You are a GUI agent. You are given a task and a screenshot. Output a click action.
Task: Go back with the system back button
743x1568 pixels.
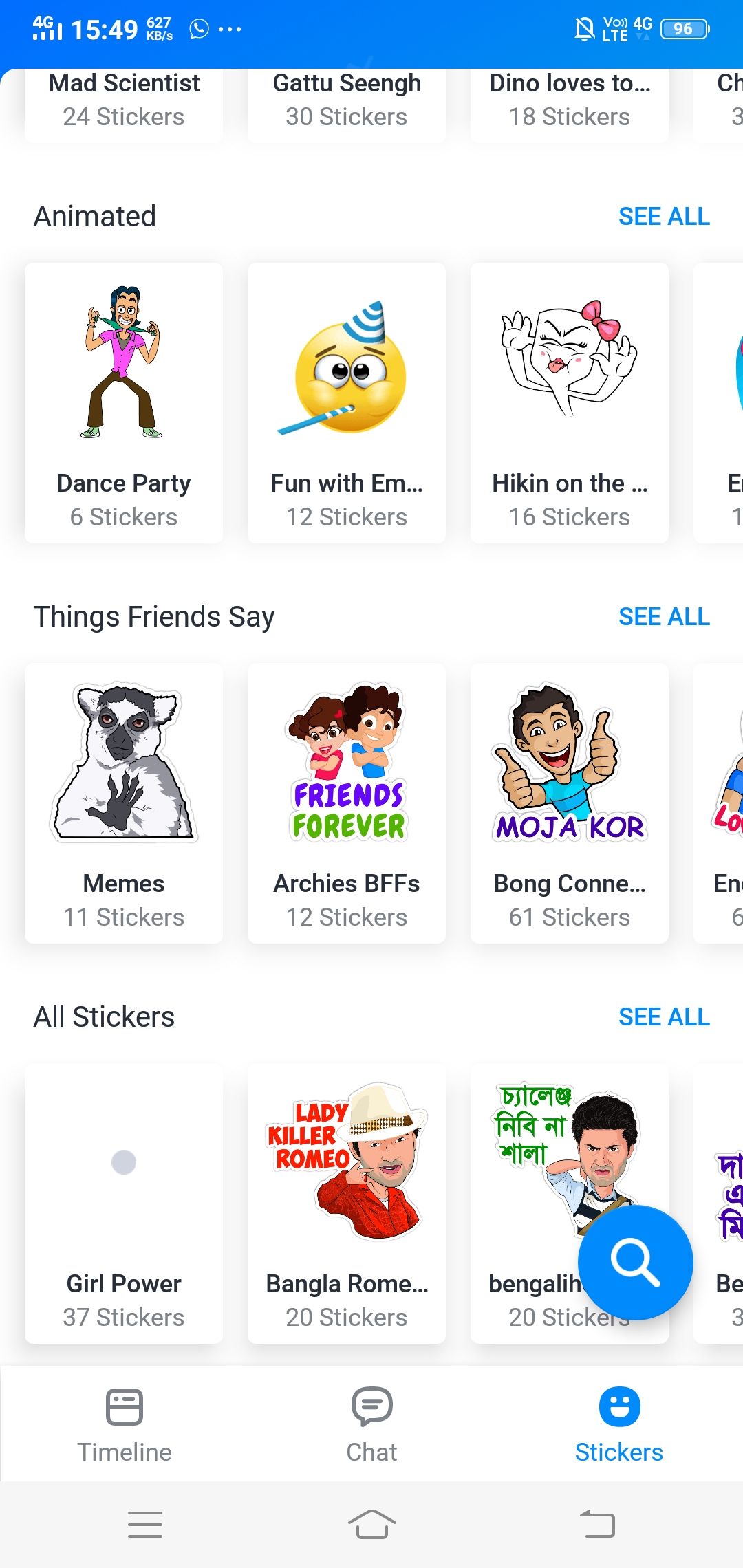coord(597,1525)
